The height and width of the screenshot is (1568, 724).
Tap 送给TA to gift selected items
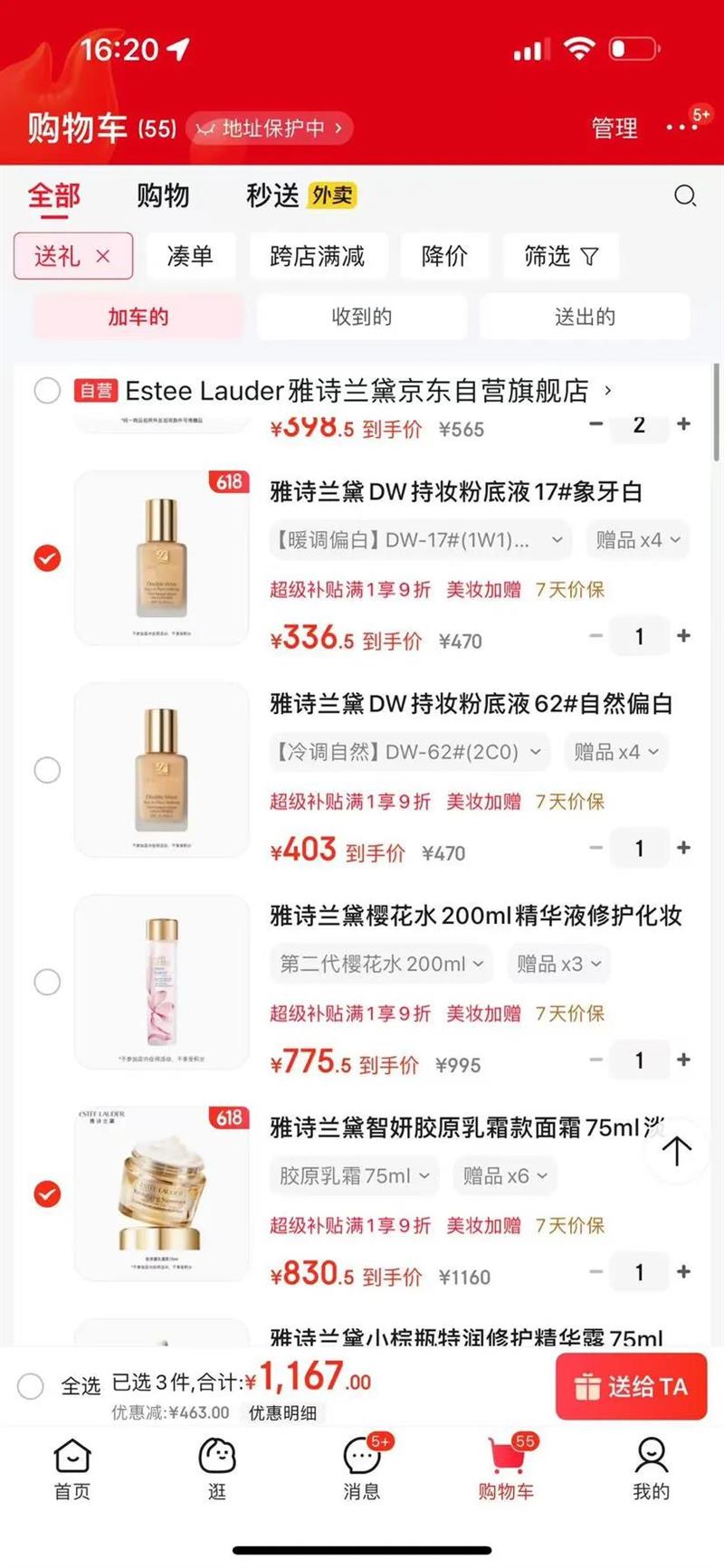click(x=630, y=1386)
